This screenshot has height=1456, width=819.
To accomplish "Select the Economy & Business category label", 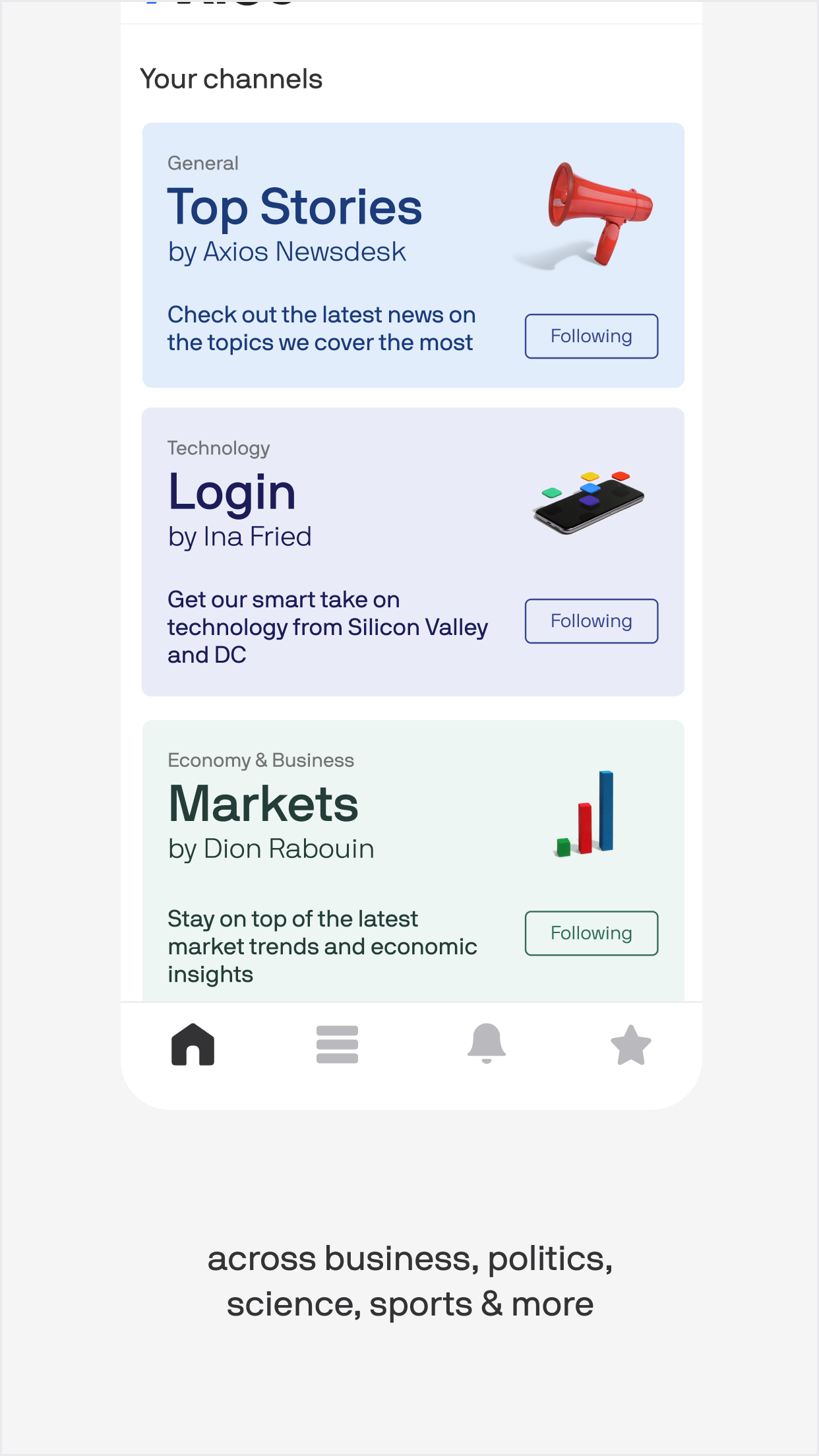I will 261,760.
